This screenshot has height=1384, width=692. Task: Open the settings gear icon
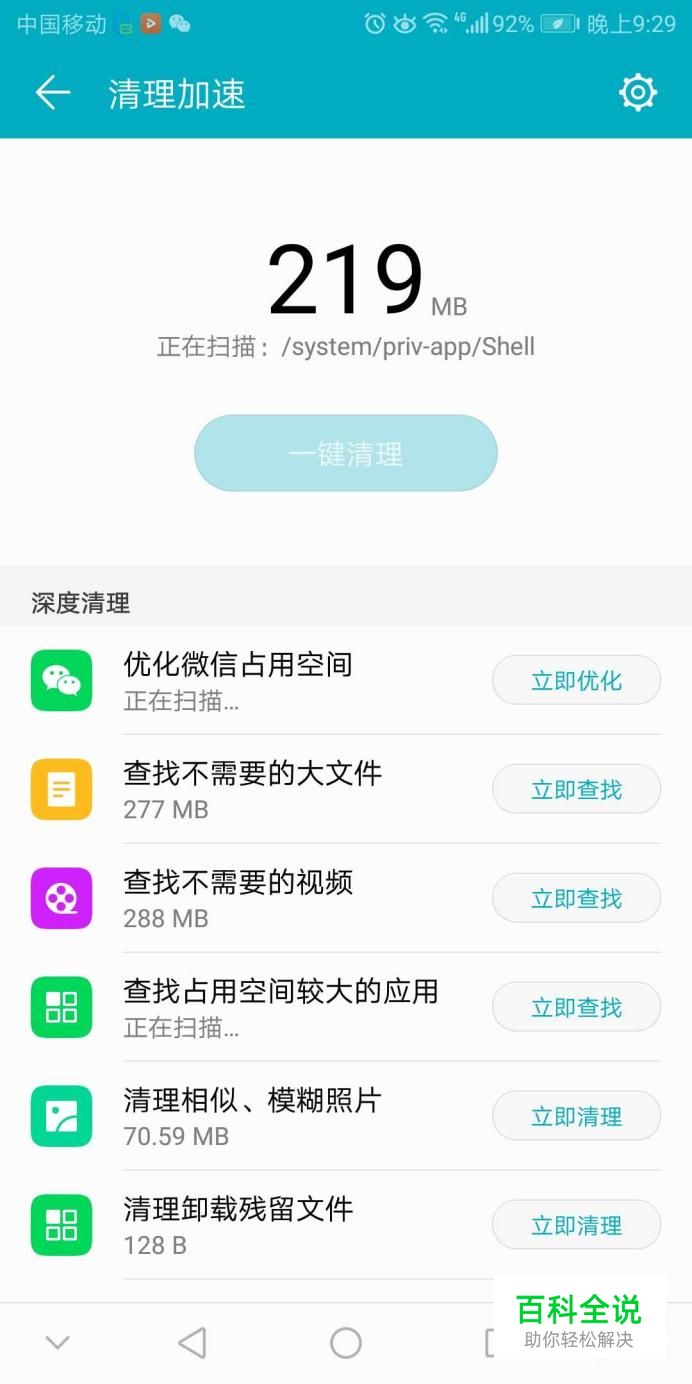pos(637,93)
